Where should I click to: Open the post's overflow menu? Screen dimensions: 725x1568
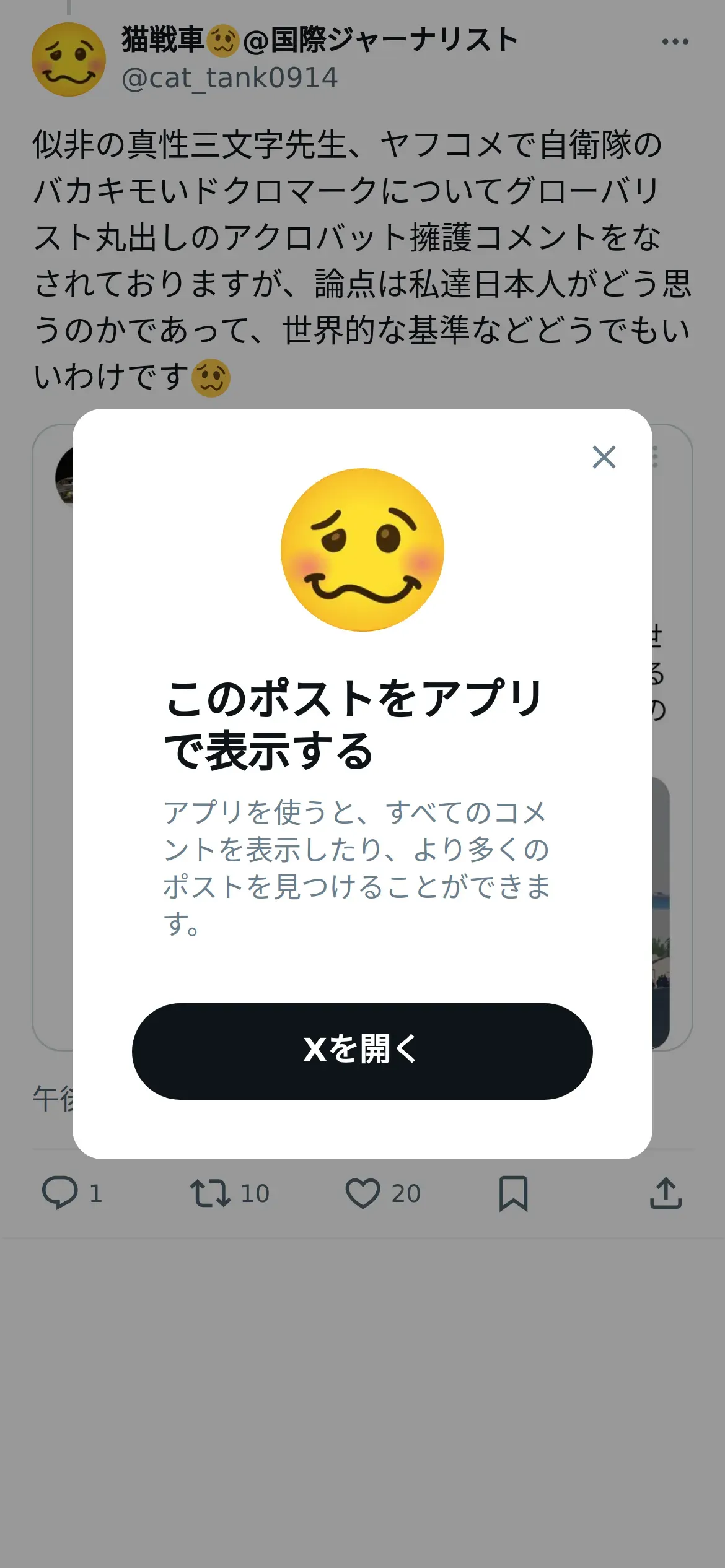pos(675,41)
